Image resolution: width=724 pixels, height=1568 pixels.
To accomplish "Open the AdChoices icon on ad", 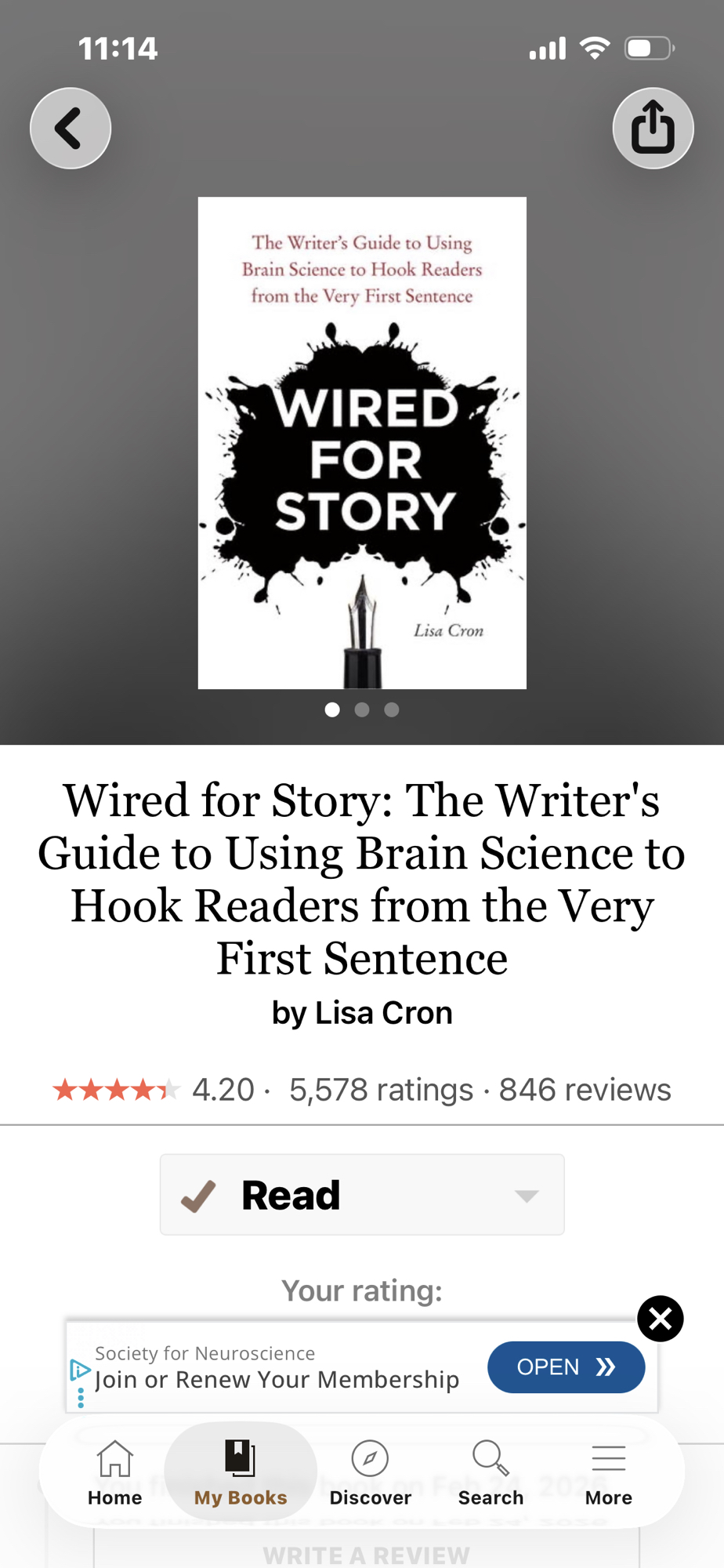I will pos(79,1370).
